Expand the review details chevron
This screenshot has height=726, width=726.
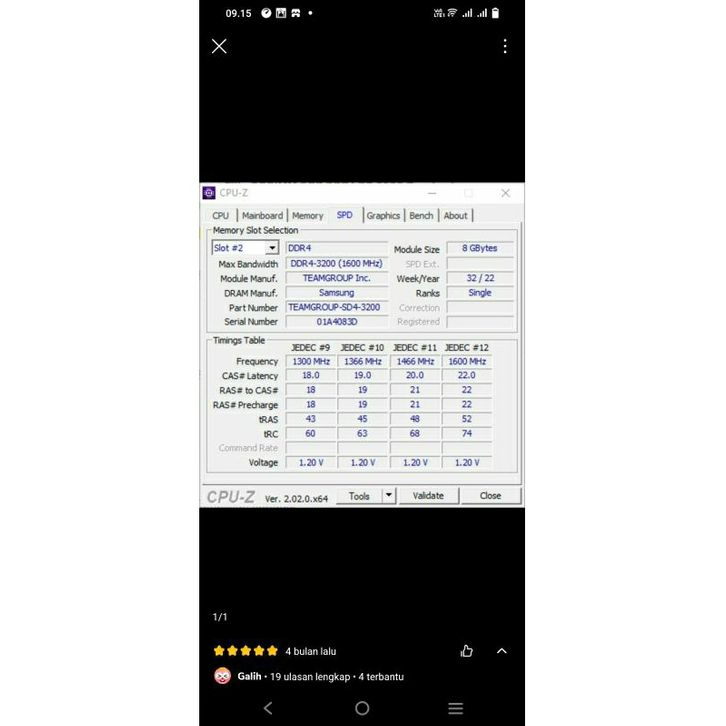click(502, 651)
